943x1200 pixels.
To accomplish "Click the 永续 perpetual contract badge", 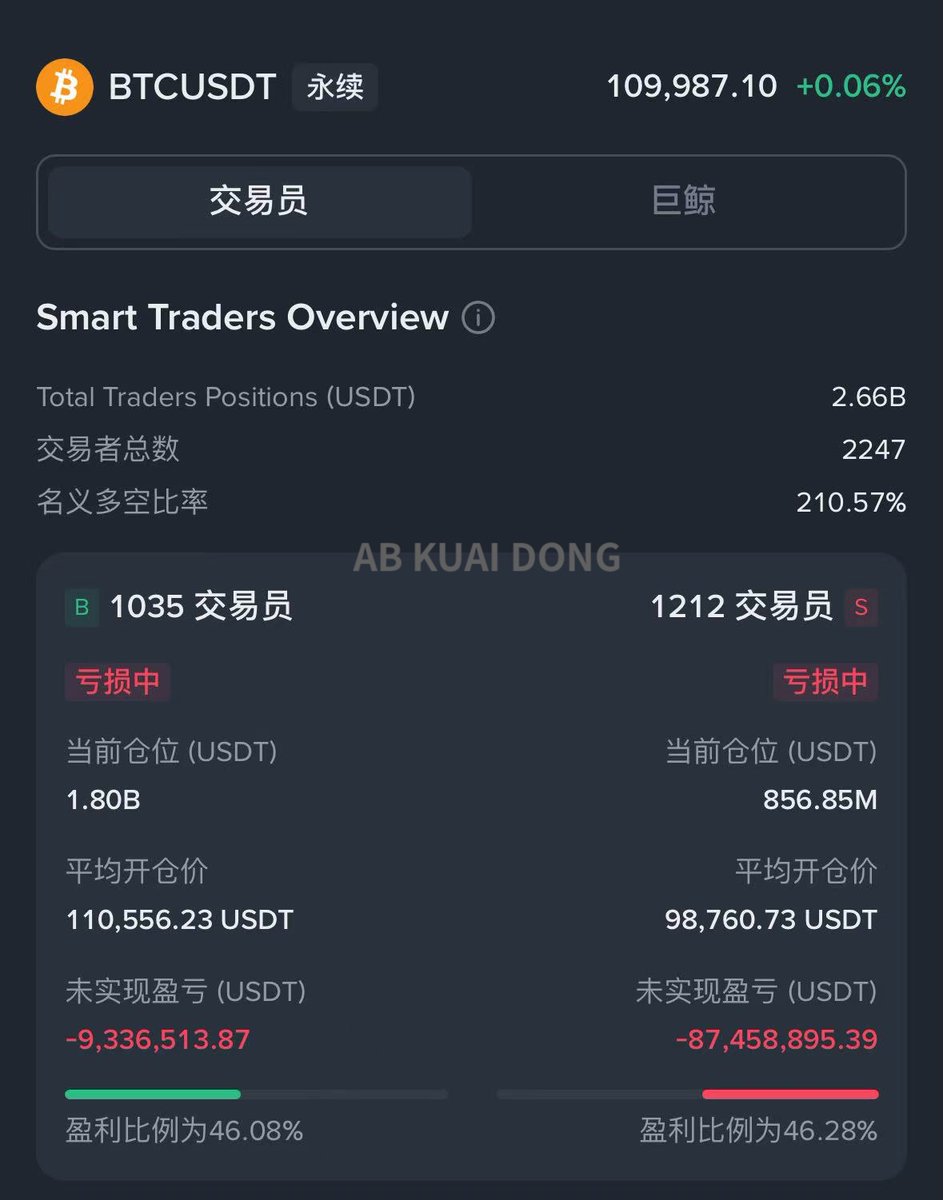I will pos(335,87).
